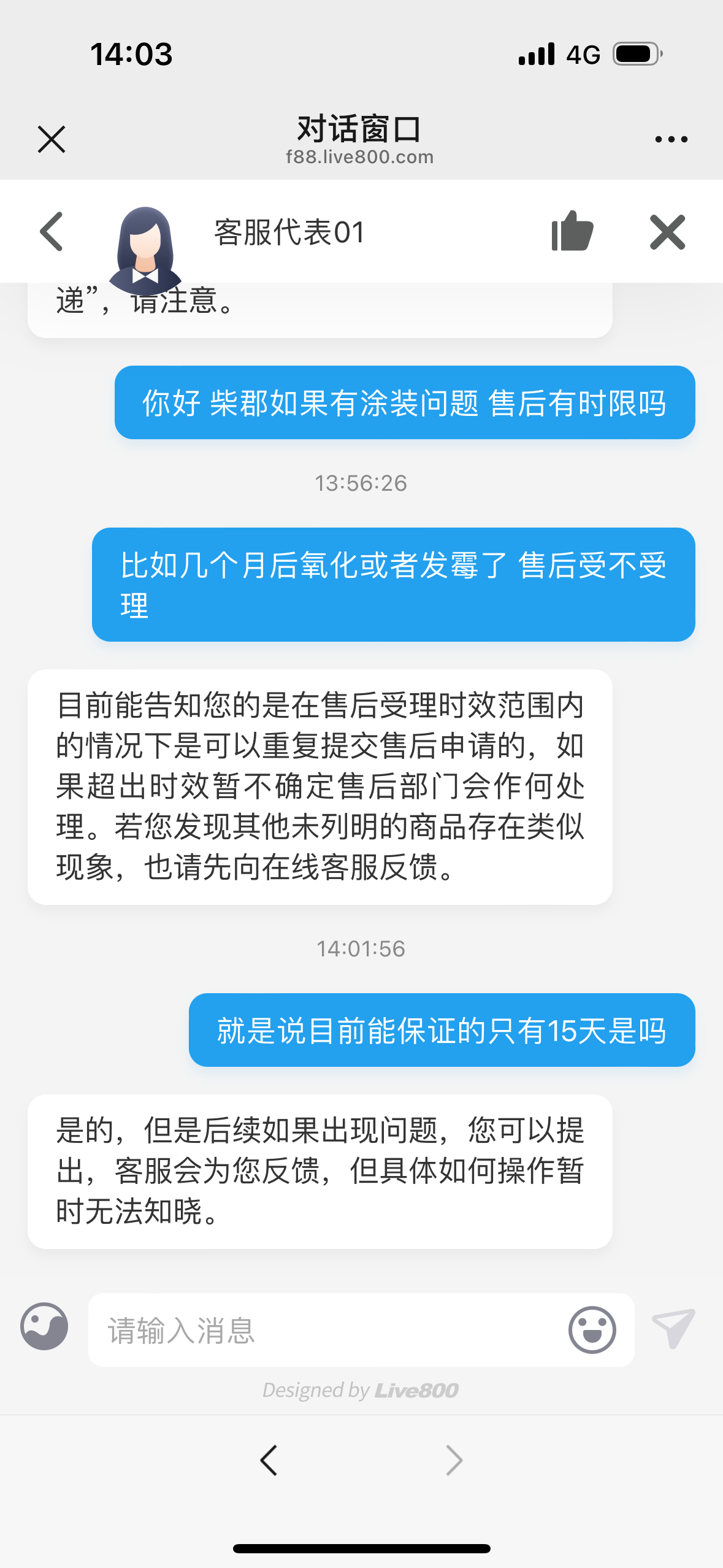The width and height of the screenshot is (723, 1568).
Task: End the chat with the header X
Action: [x=667, y=232]
